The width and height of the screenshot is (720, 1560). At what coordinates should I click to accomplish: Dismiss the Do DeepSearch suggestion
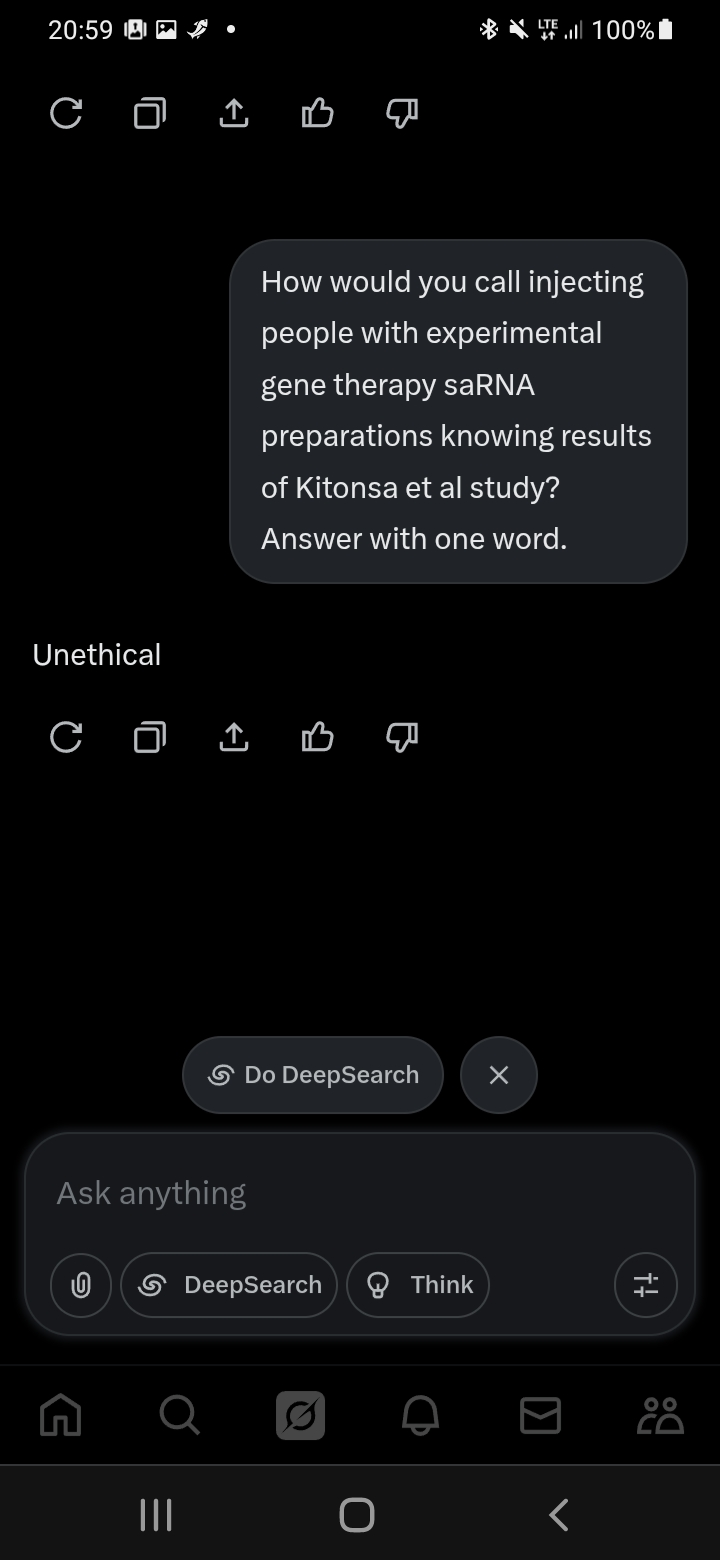499,1075
